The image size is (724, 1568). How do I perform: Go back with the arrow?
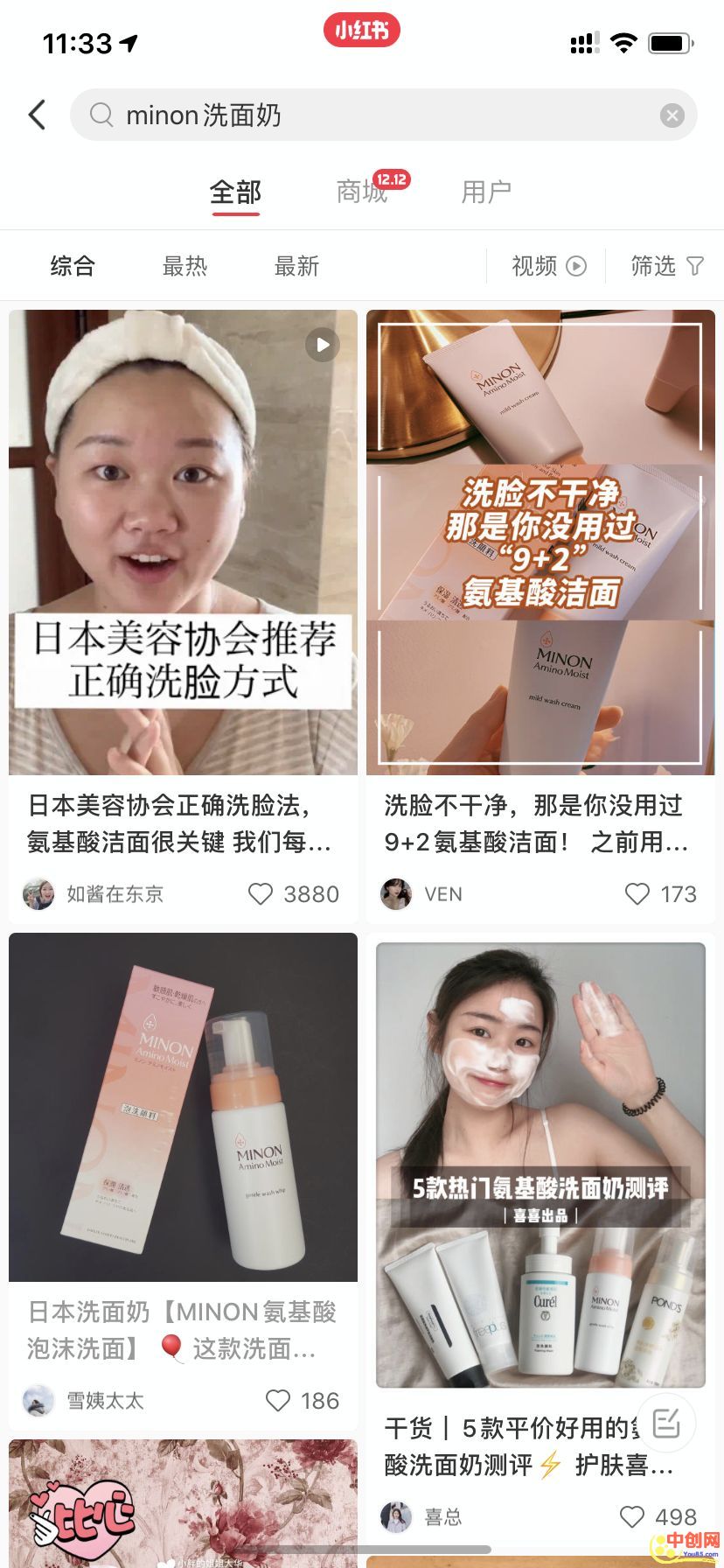tap(37, 115)
